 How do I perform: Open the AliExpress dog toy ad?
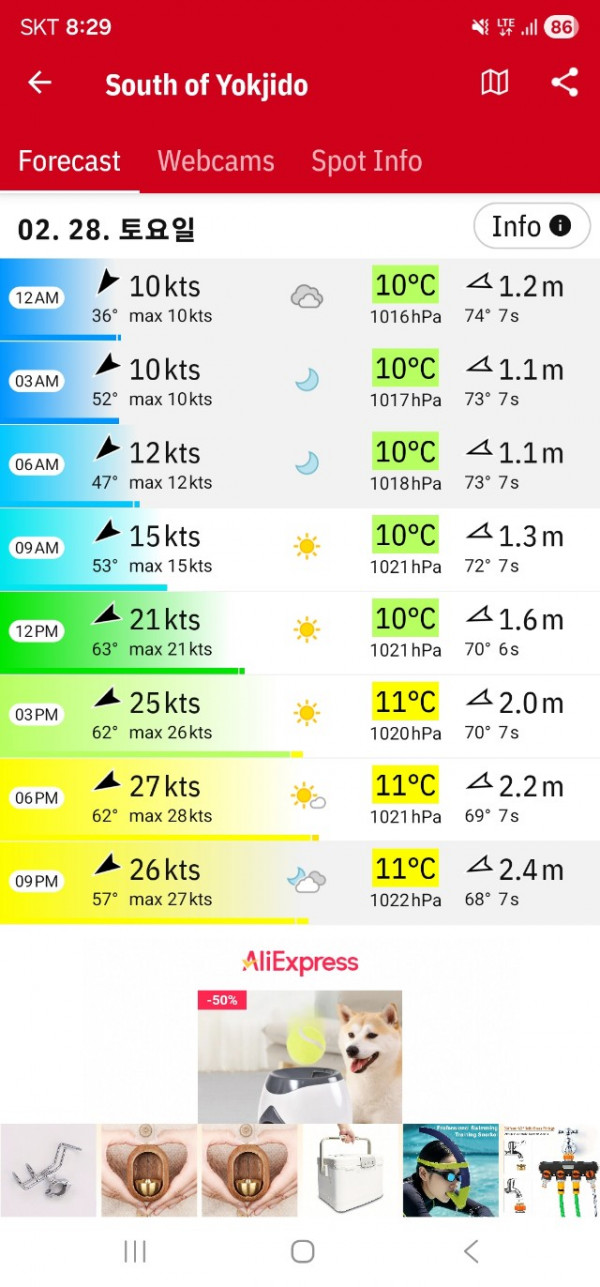[300, 1056]
